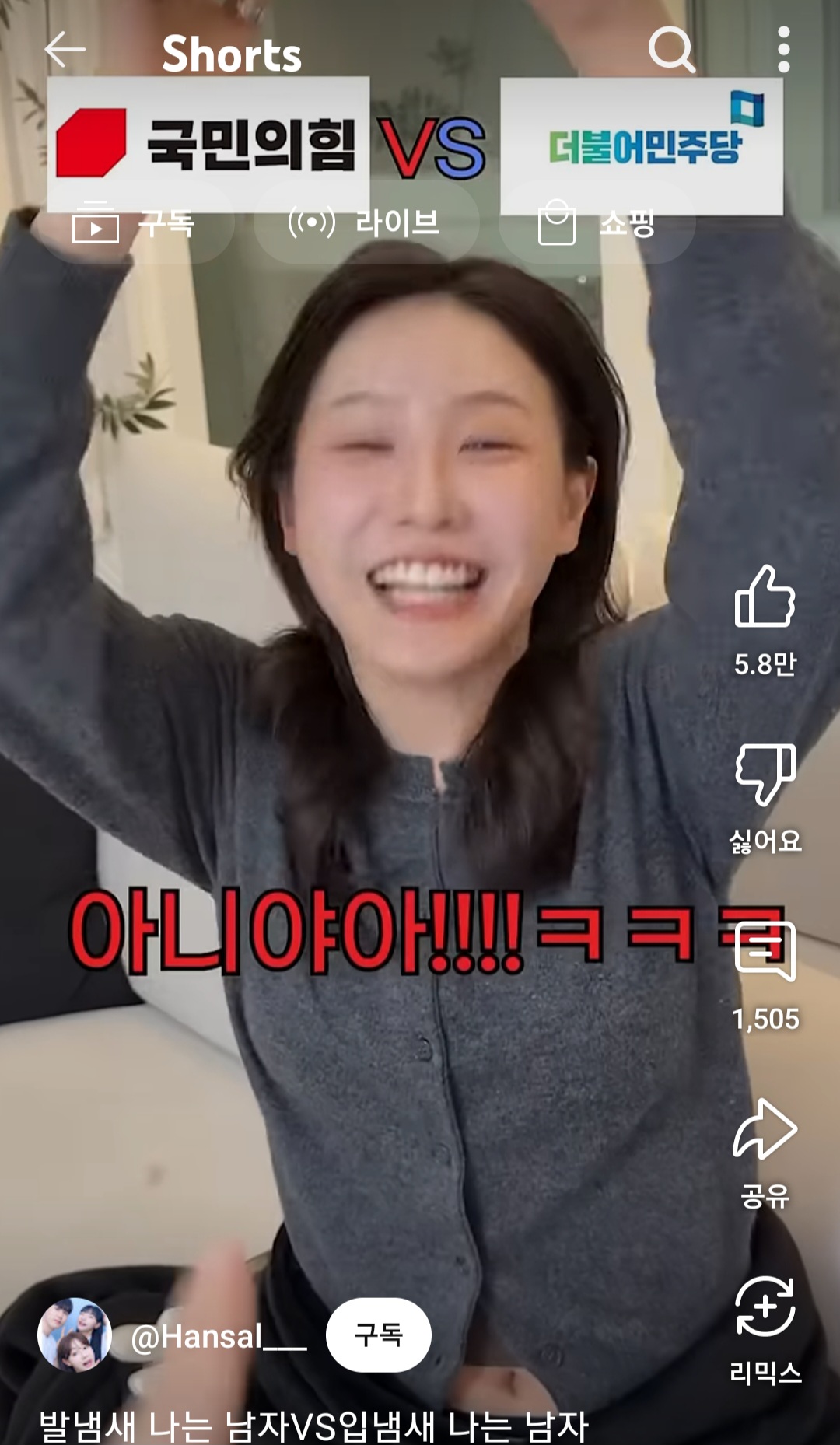Screen dimensions: 840x1445
Task: Open the @Hansal___ channel name link
Action: coord(219,1337)
